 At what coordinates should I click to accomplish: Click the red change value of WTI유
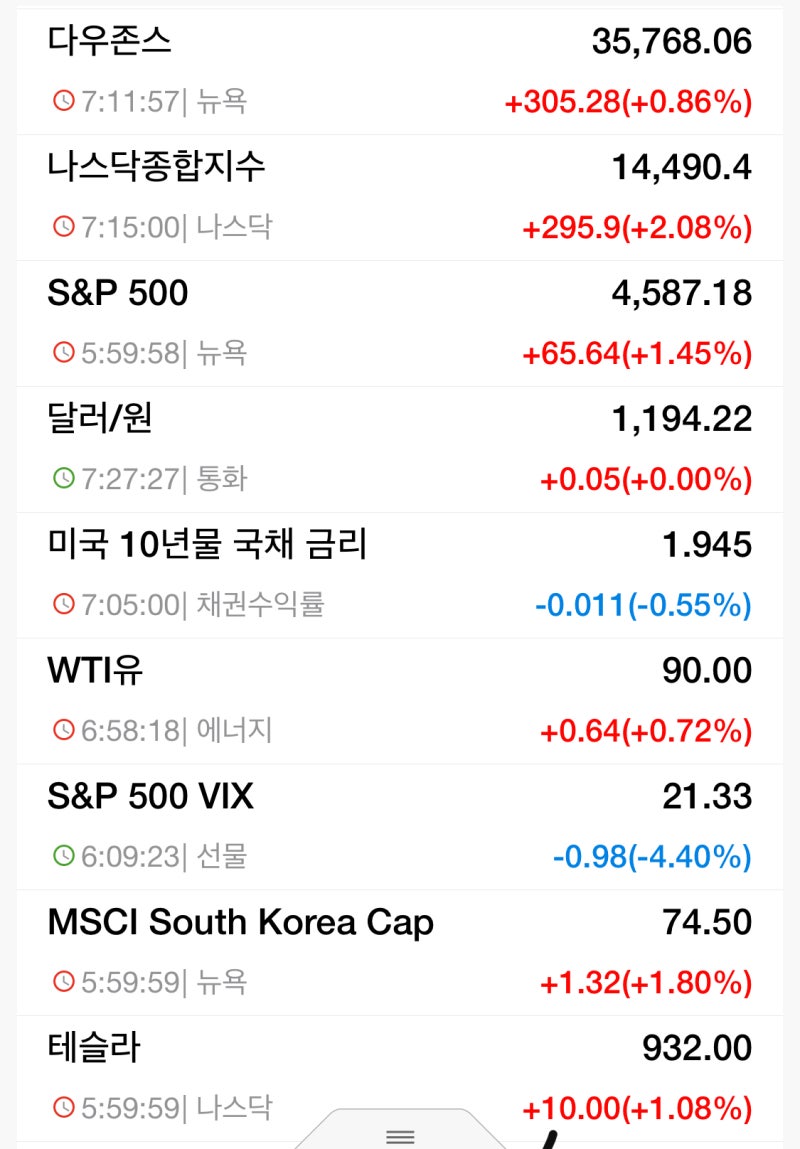(x=646, y=730)
